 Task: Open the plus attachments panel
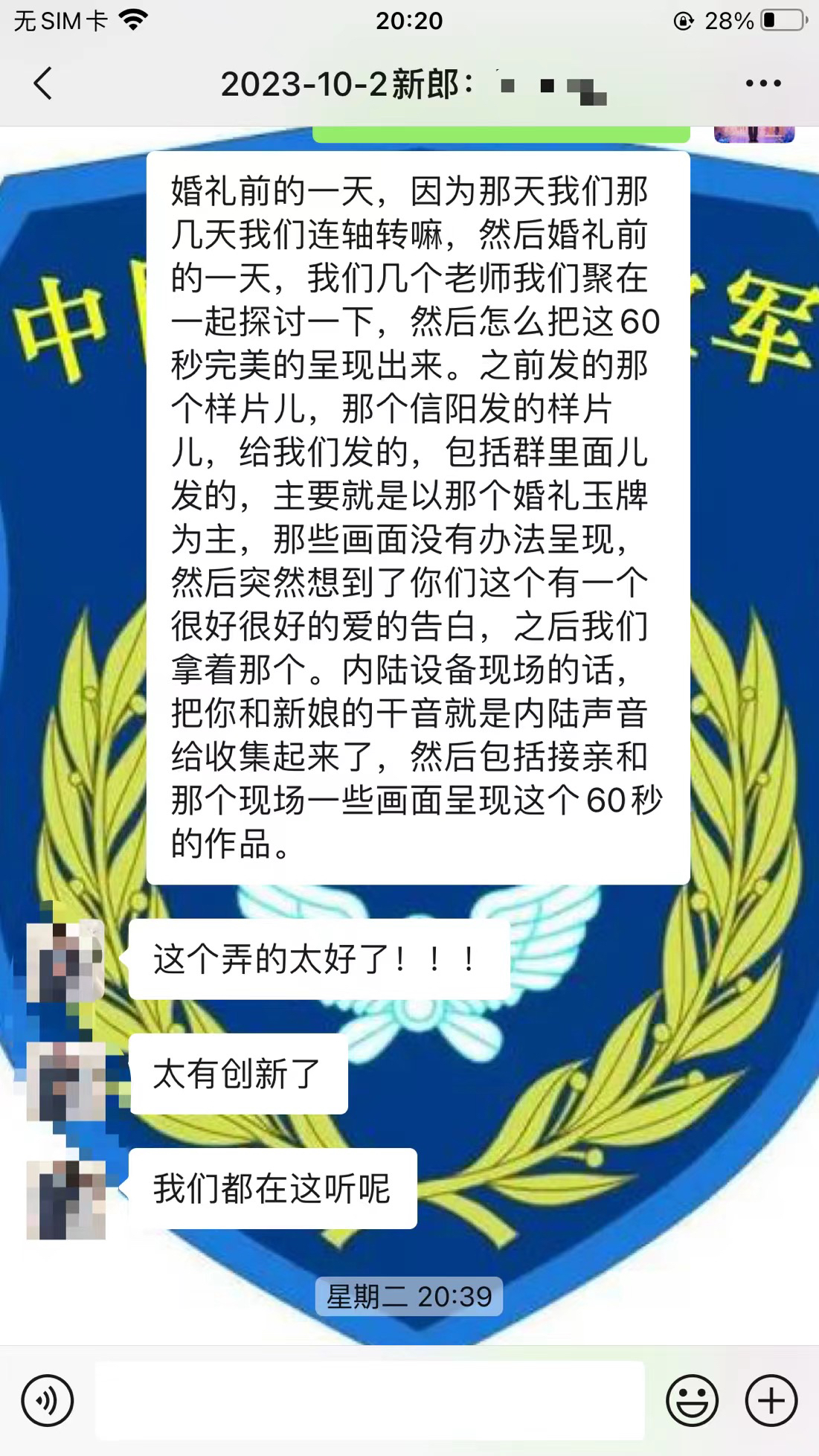click(771, 1400)
